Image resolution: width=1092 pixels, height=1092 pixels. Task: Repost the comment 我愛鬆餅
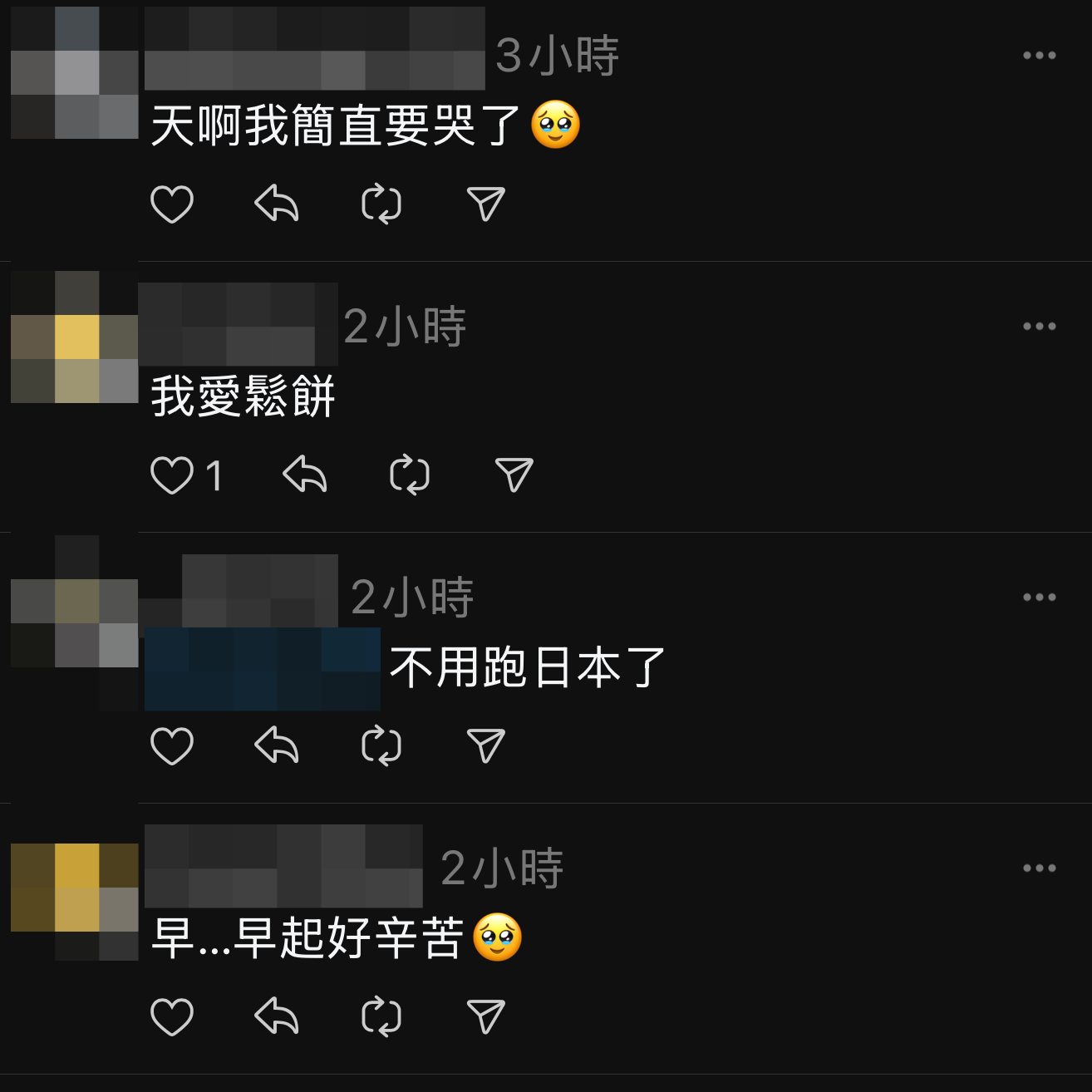[410, 475]
